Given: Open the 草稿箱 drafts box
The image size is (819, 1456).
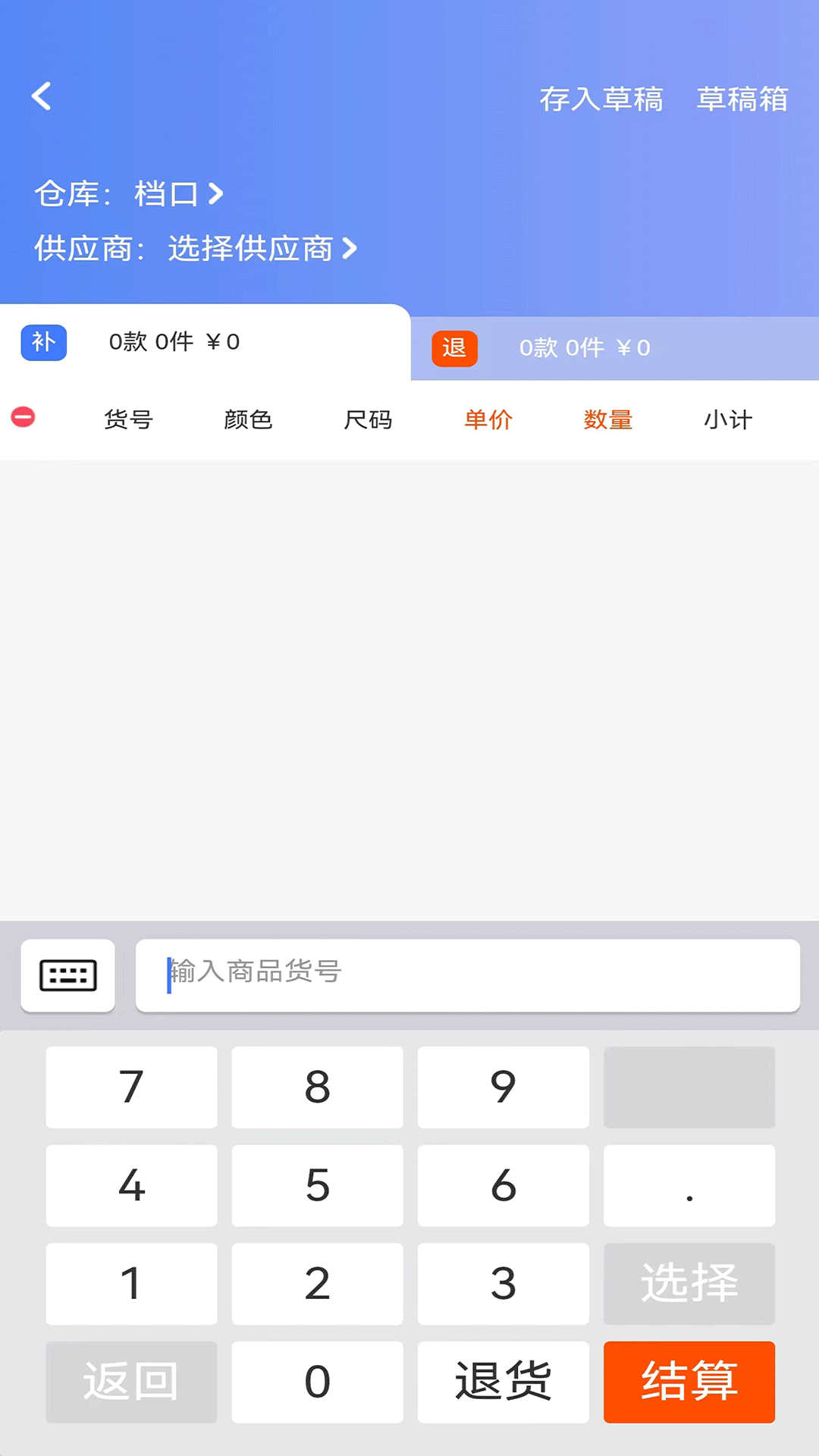Looking at the screenshot, I should click(x=742, y=99).
